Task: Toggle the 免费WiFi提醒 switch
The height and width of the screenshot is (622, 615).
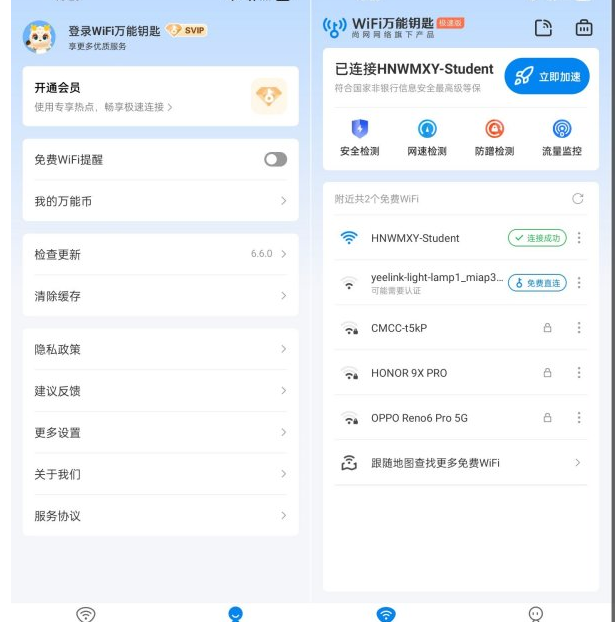Action: pyautogui.click(x=275, y=159)
